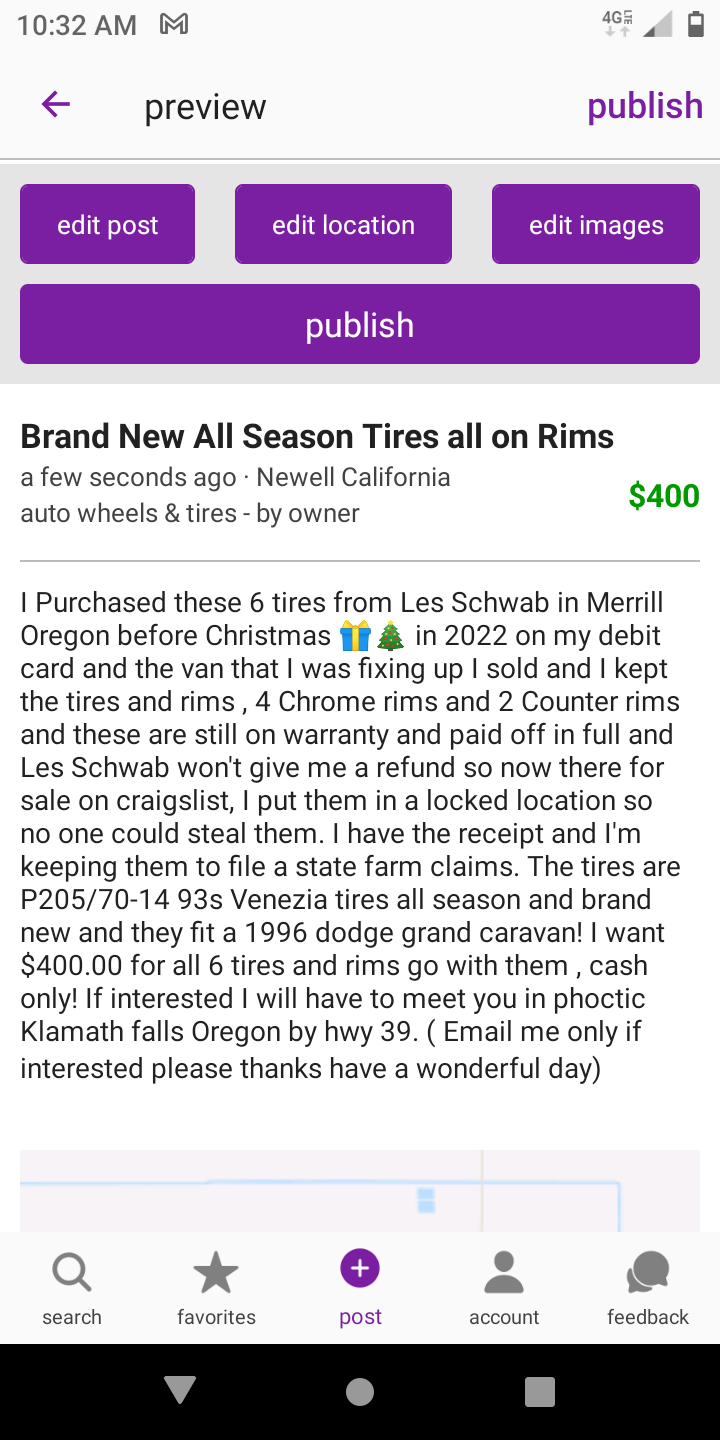
Task: Tap the system home button
Action: click(360, 1391)
